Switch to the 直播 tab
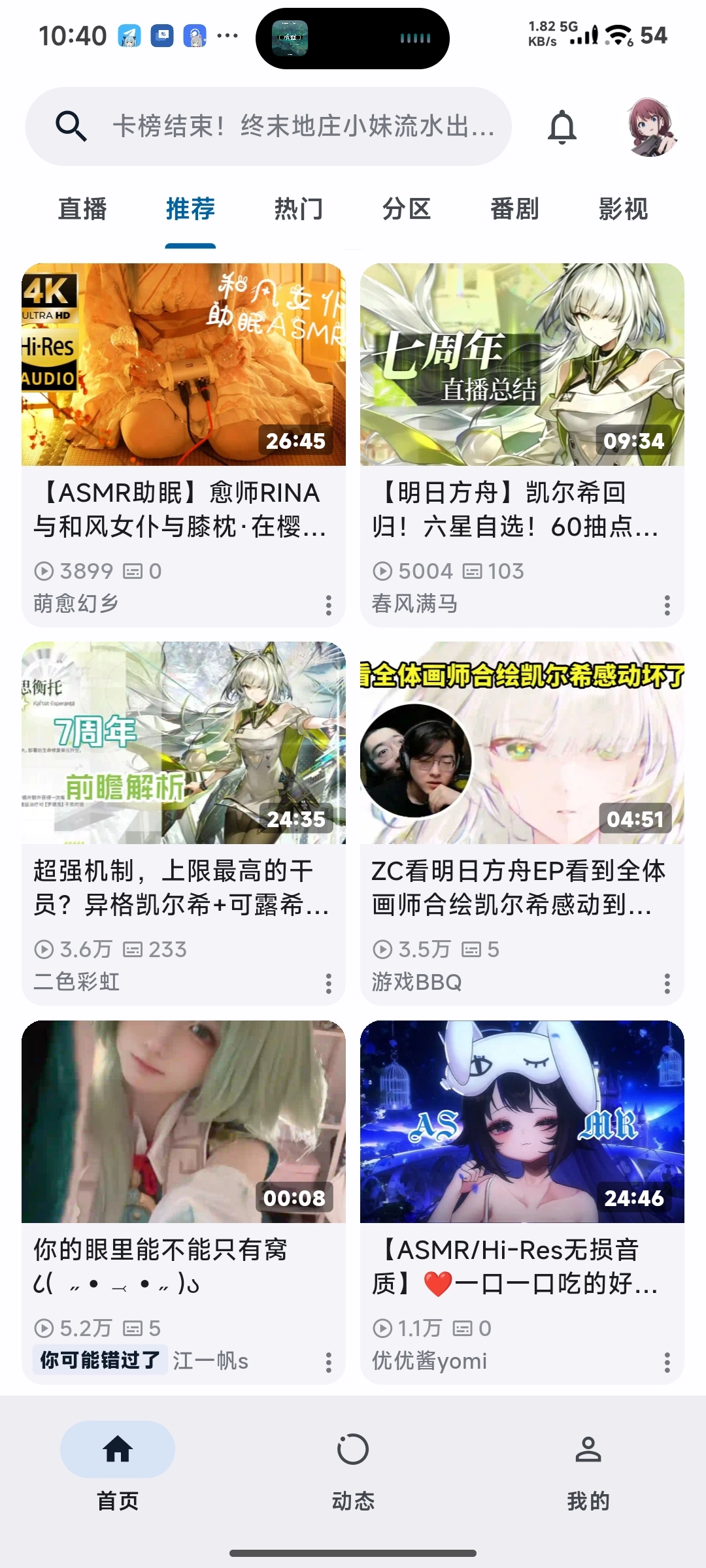706x1568 pixels. [82, 209]
